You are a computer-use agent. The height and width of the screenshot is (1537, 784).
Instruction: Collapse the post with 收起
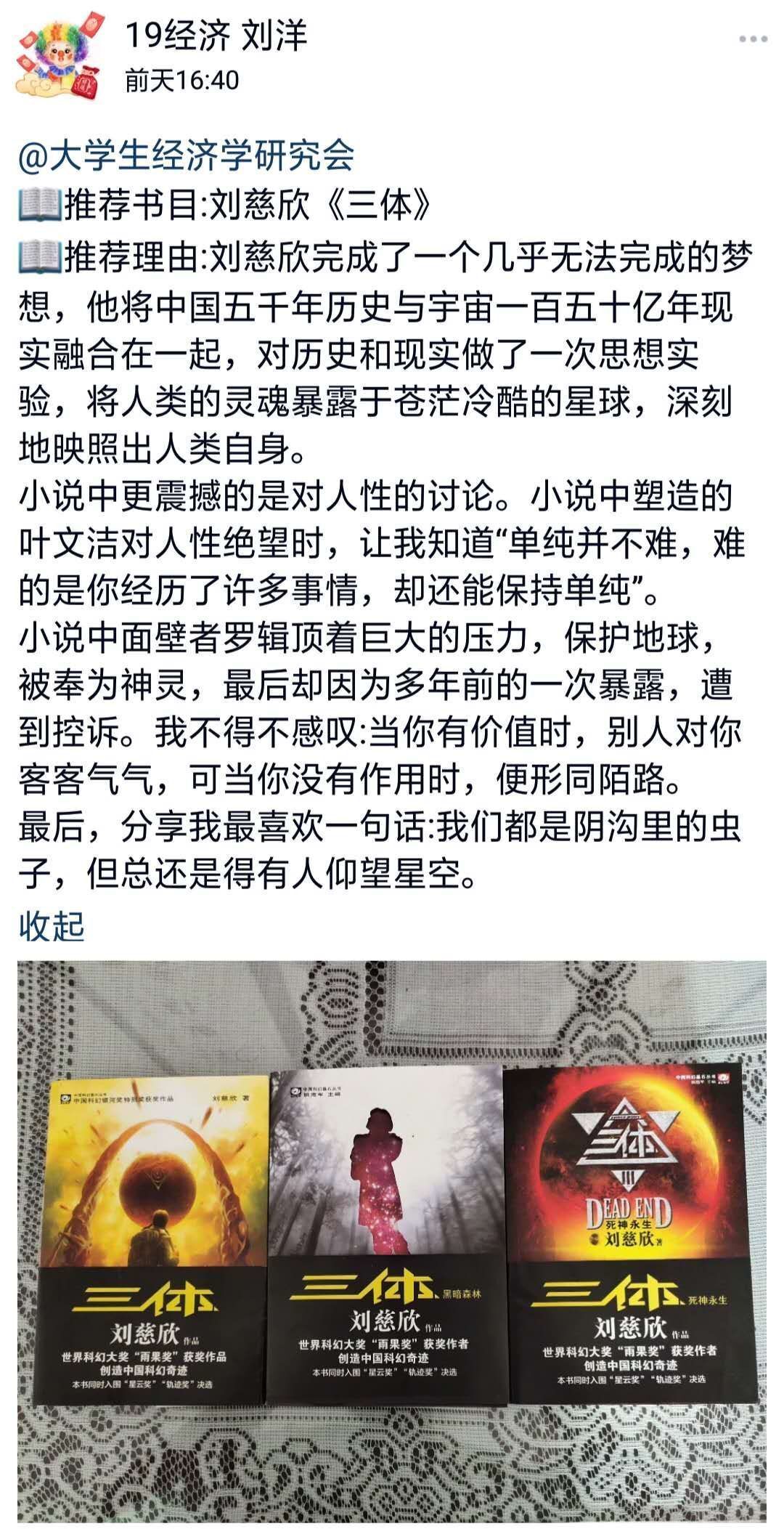(52, 926)
